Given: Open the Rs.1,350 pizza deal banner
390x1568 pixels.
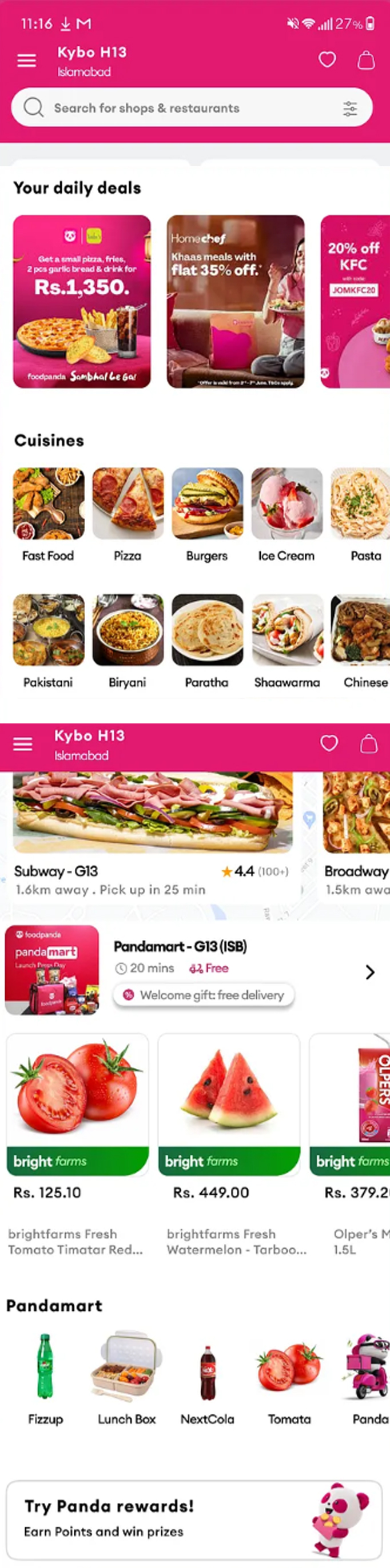Looking at the screenshot, I should (x=82, y=301).
